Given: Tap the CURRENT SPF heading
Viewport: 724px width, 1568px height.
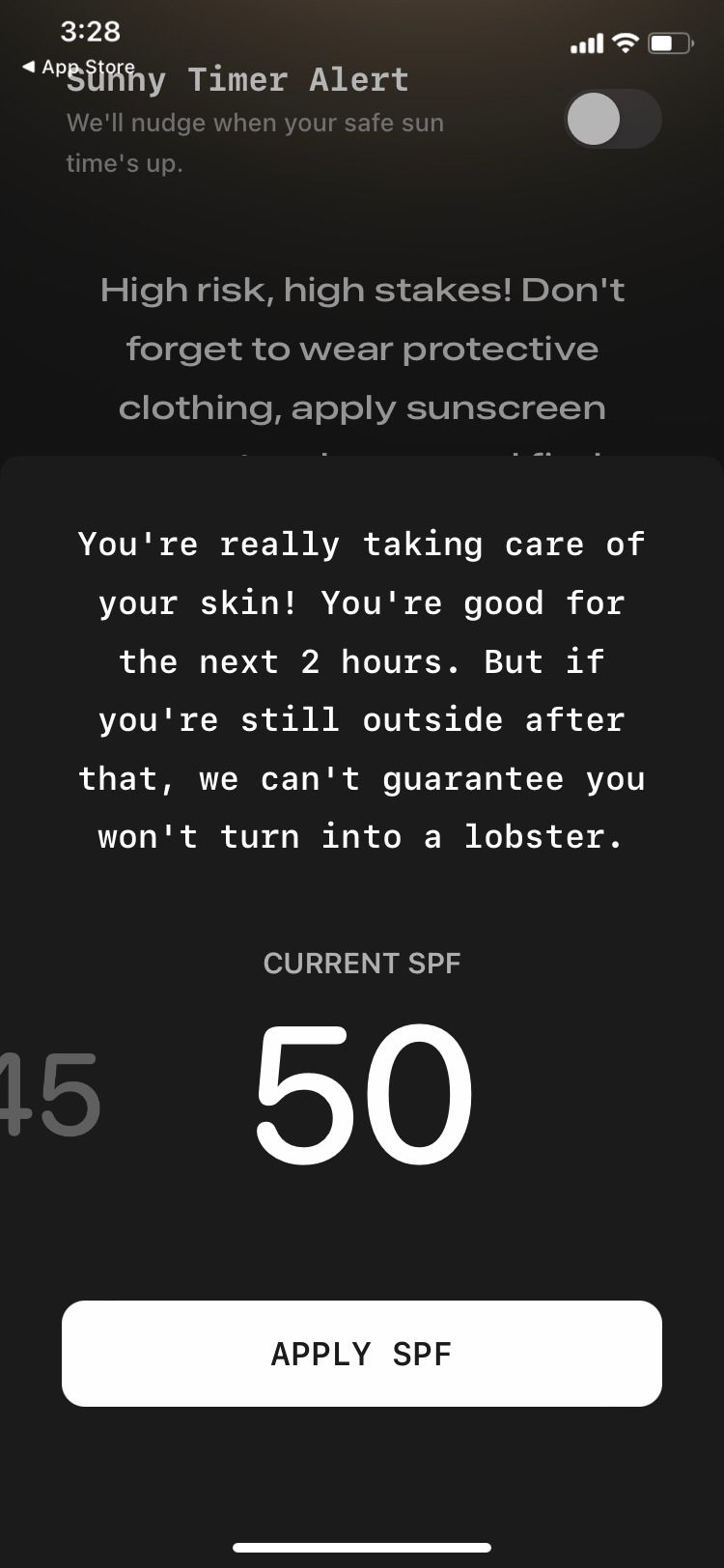Looking at the screenshot, I should (362, 963).
